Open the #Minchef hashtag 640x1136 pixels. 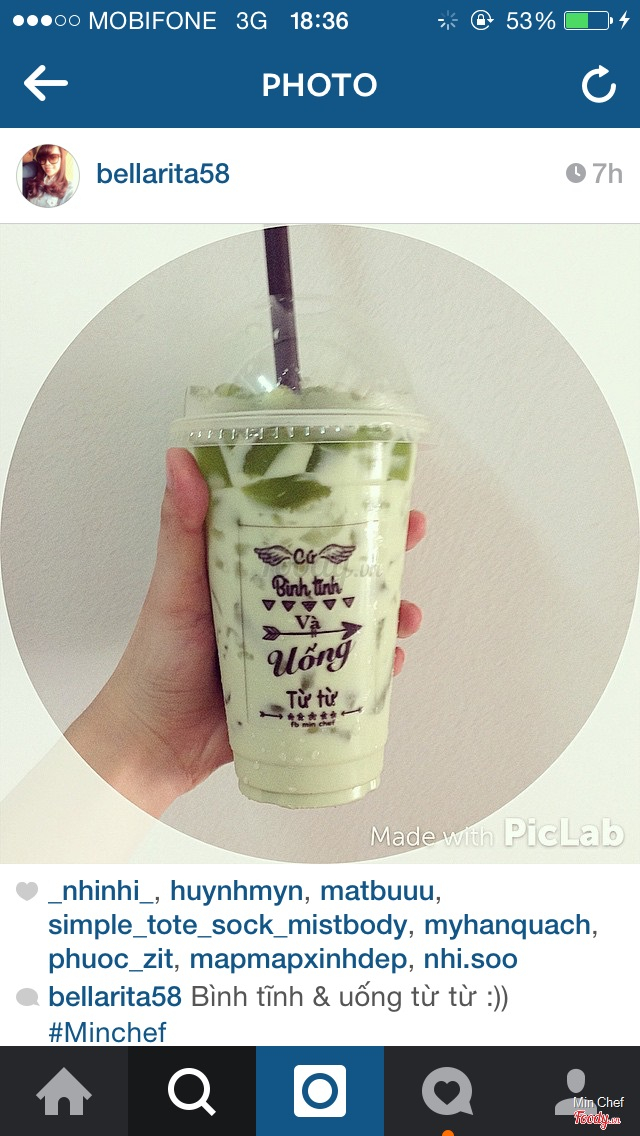click(x=107, y=1032)
